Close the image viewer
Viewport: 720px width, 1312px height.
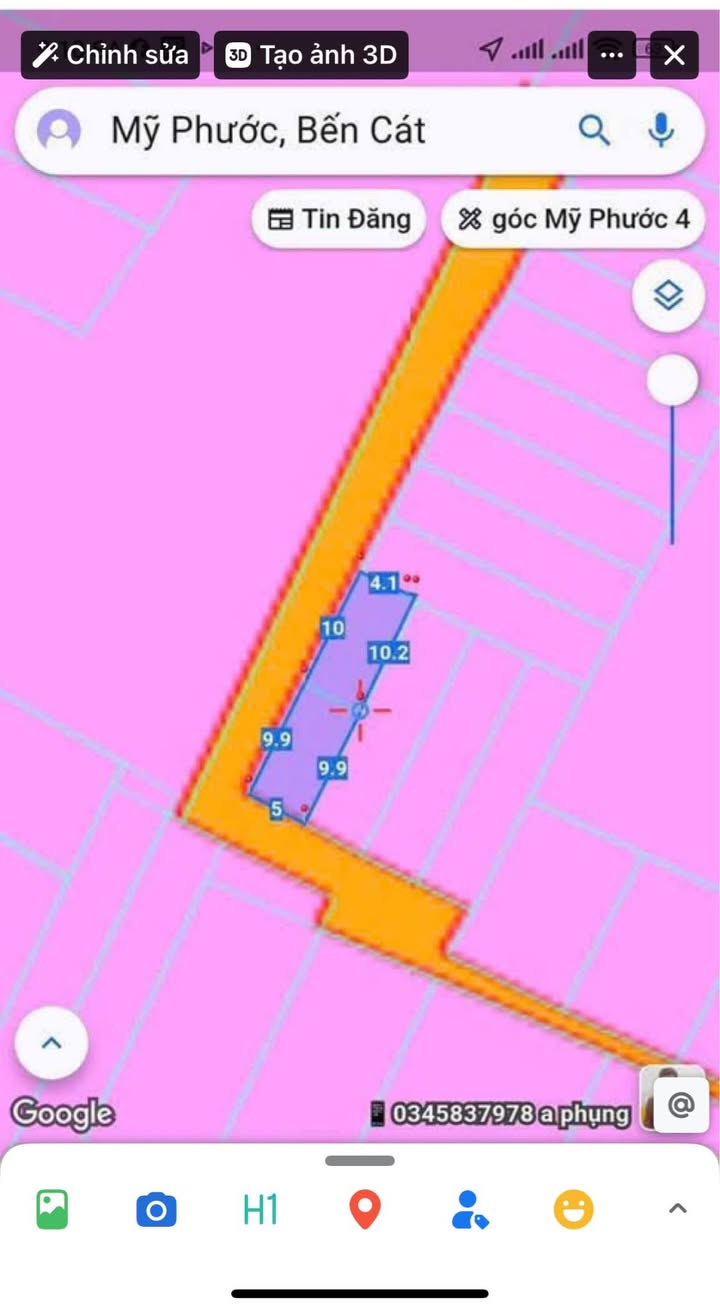(x=674, y=55)
